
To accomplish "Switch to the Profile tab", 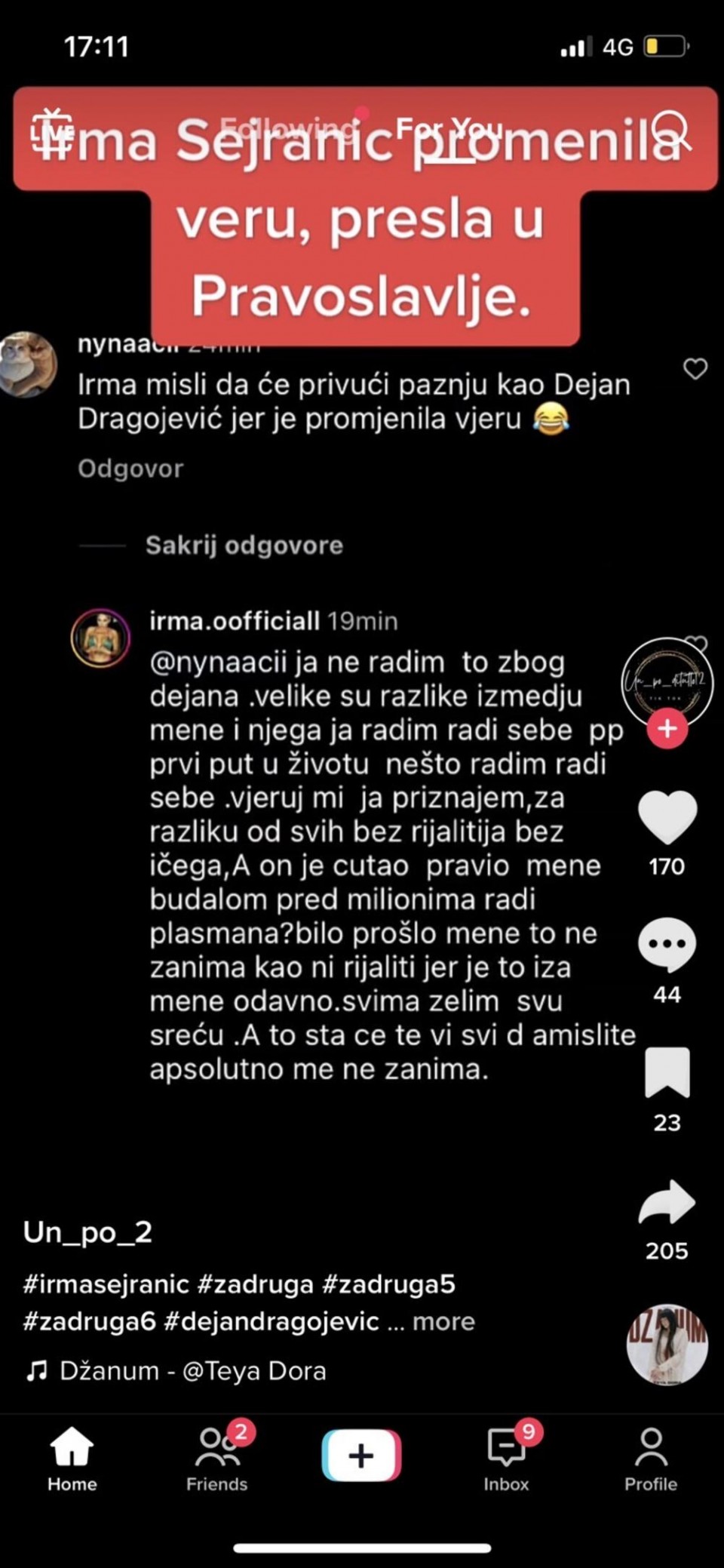I will (651, 1459).
